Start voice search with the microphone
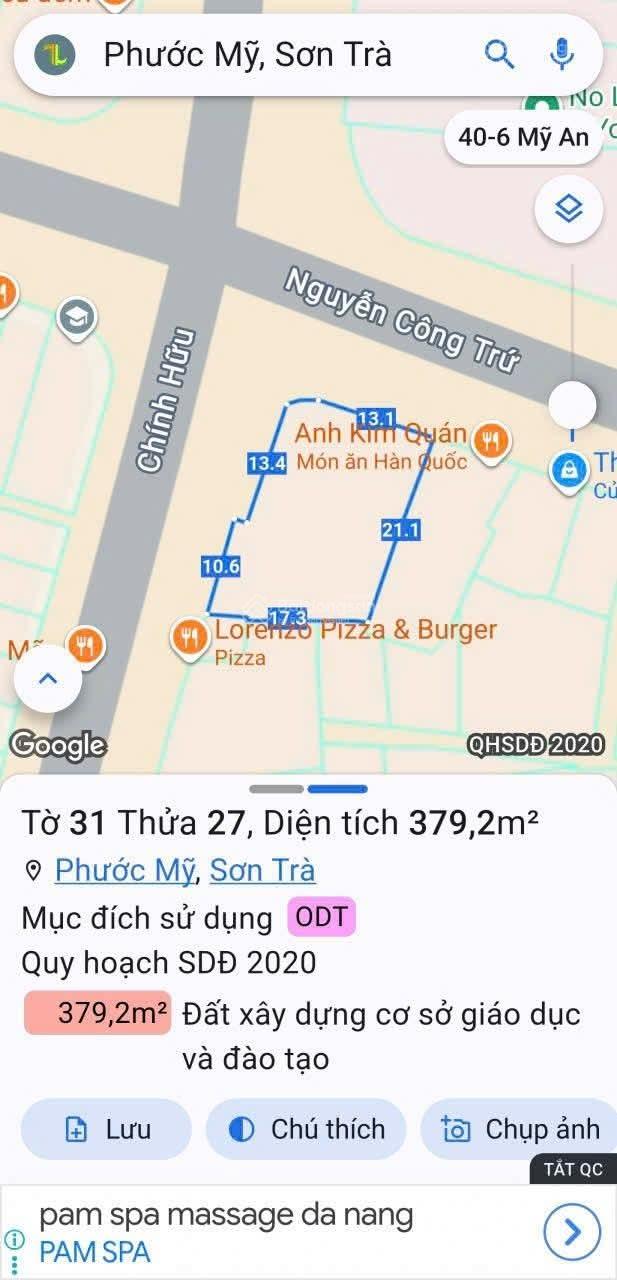 (x=562, y=54)
